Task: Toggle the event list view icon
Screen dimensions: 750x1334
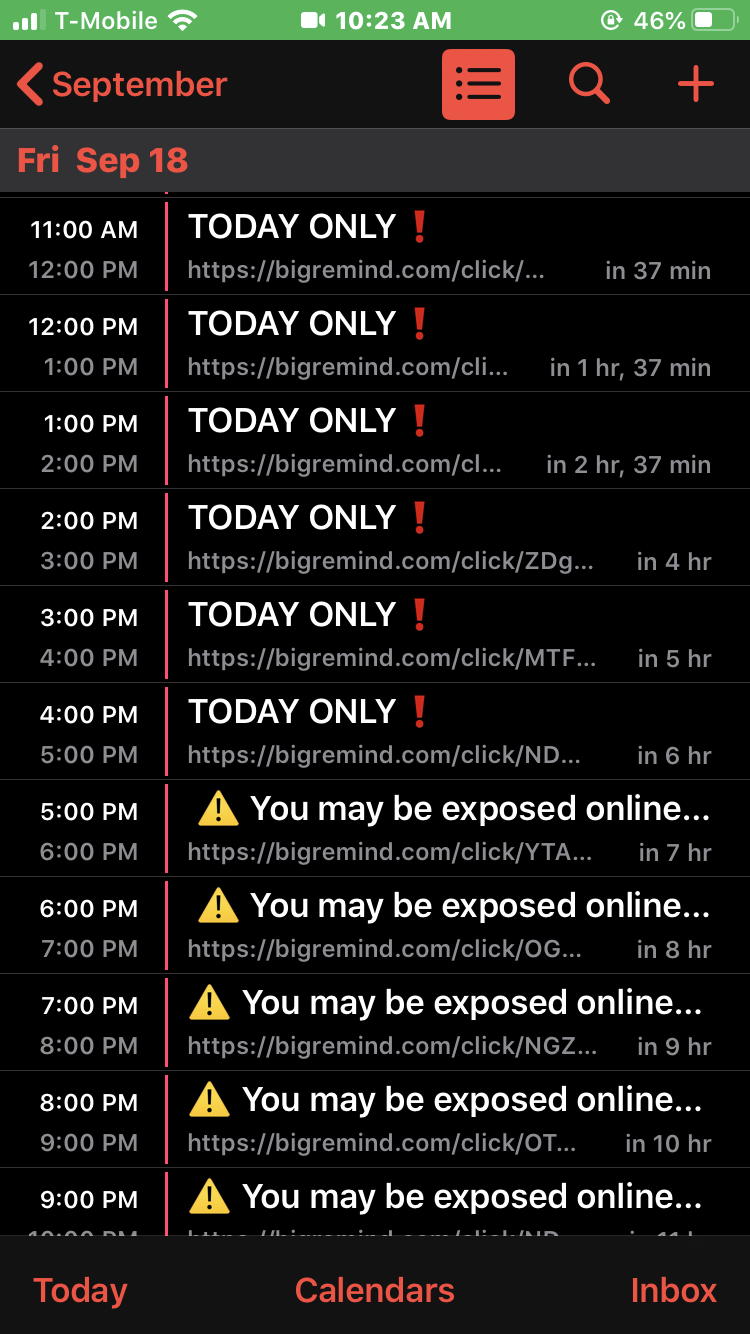Action: pos(478,85)
